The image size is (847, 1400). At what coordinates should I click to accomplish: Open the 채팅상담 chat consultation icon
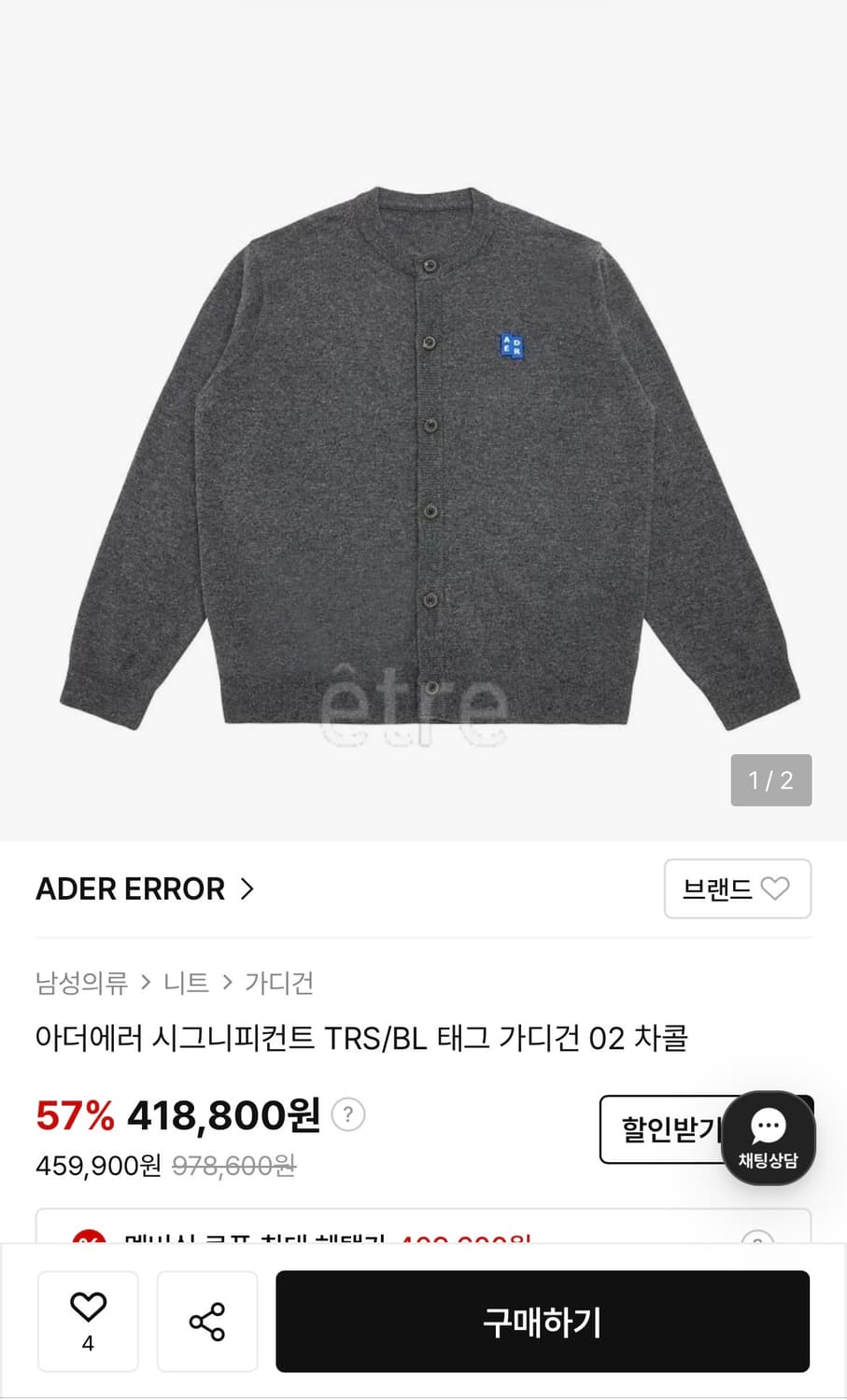[x=769, y=1138]
